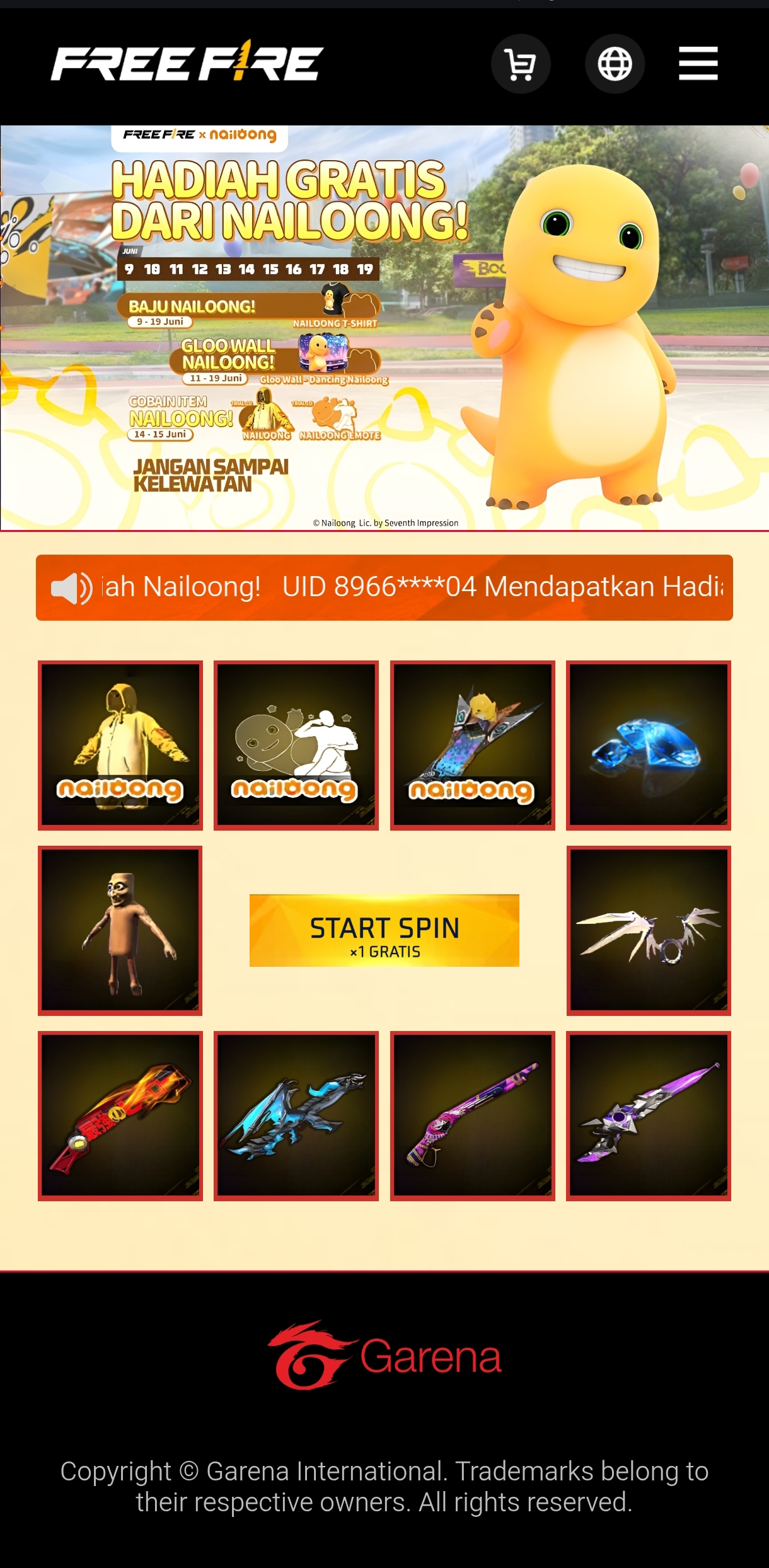Select the Nailoong skyboard prize tile

point(473,745)
